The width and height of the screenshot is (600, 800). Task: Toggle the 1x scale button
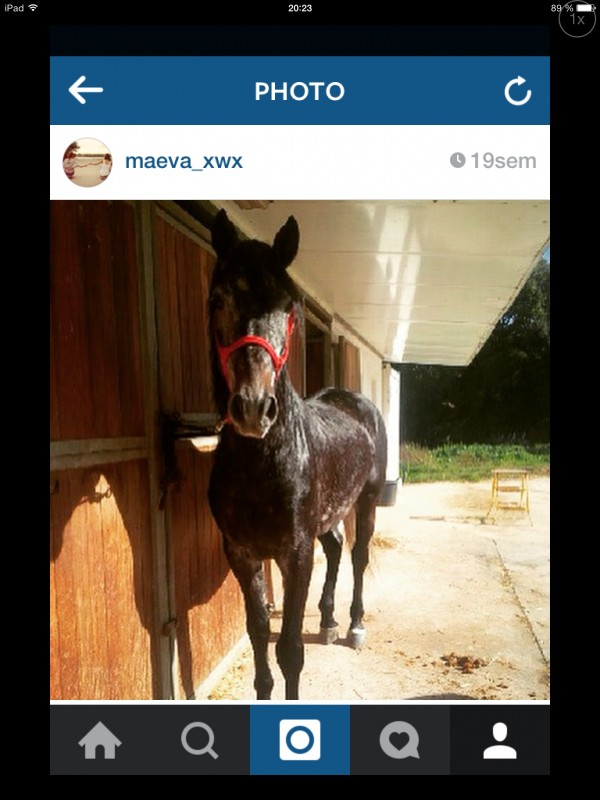(x=577, y=18)
